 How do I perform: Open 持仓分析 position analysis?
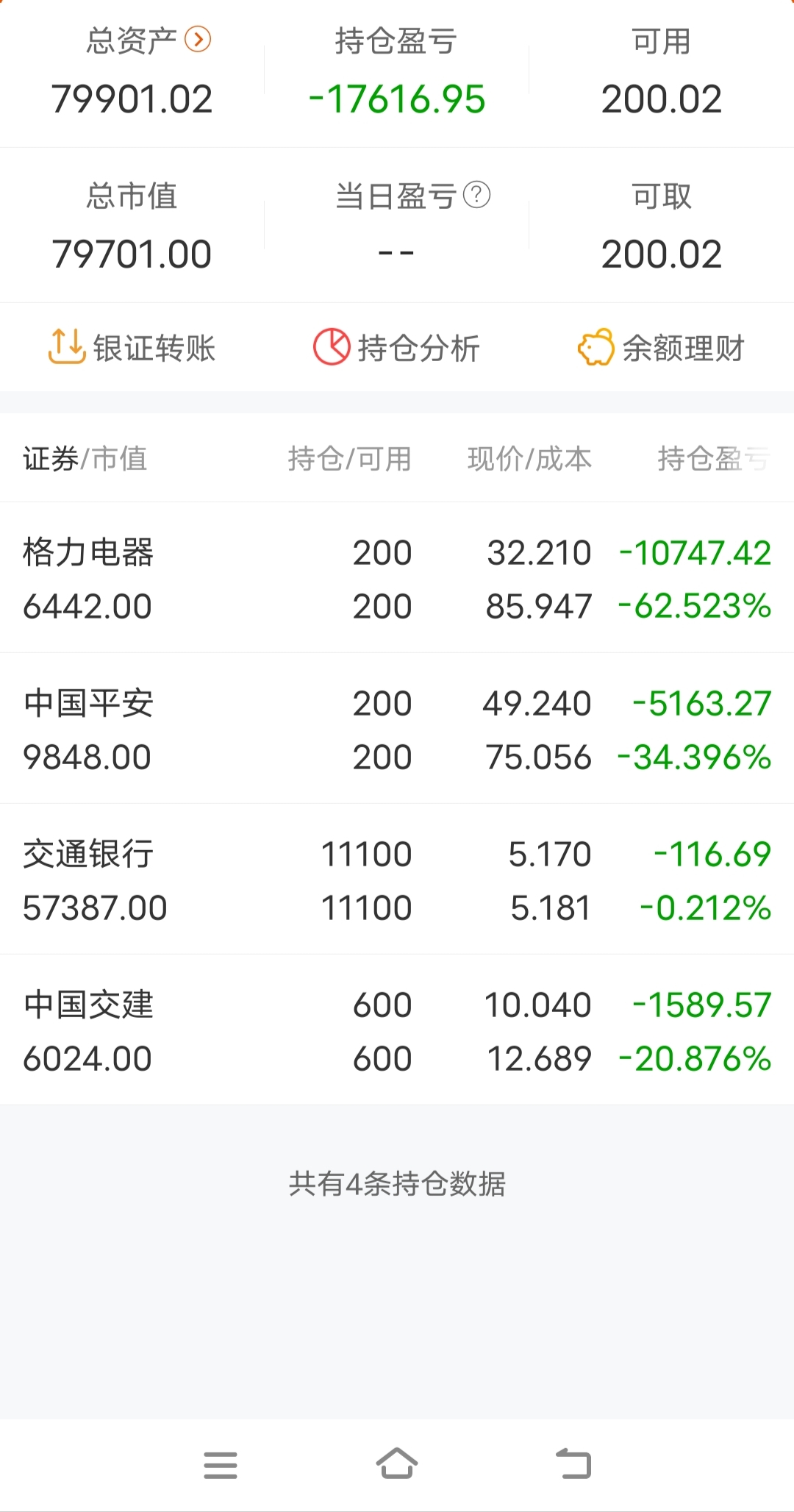[x=397, y=347]
